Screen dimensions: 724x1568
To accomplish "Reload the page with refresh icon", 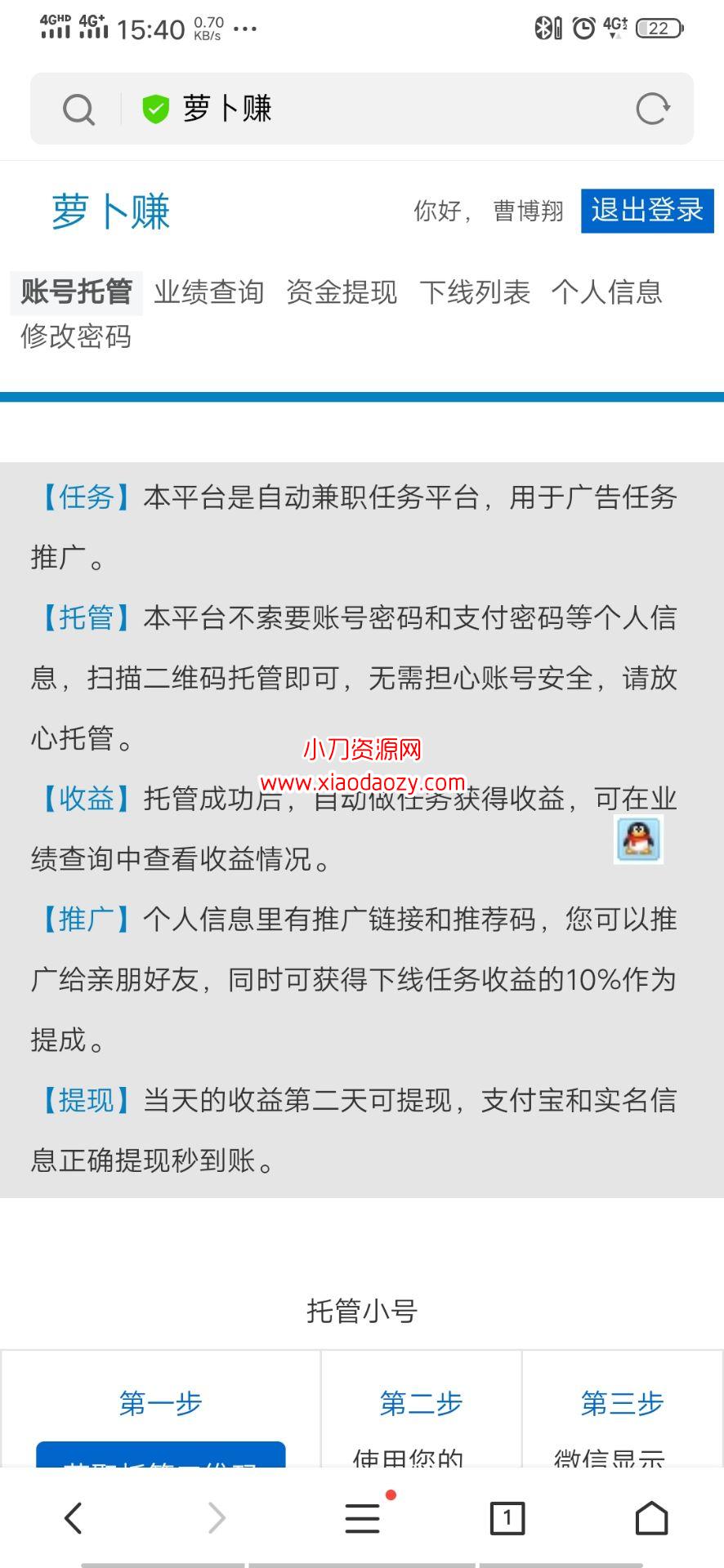I will [652, 109].
